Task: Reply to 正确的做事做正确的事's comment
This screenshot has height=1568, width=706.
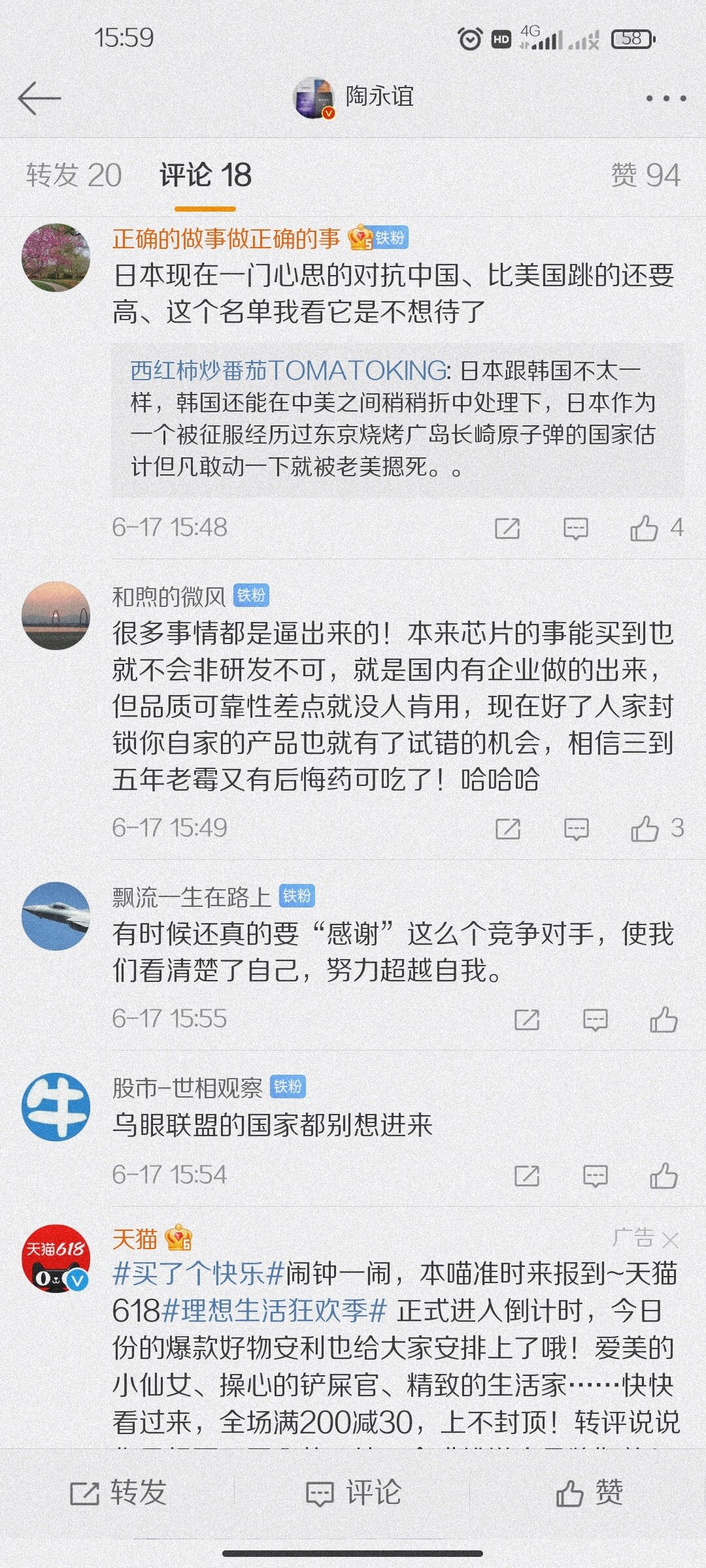Action: [x=575, y=528]
